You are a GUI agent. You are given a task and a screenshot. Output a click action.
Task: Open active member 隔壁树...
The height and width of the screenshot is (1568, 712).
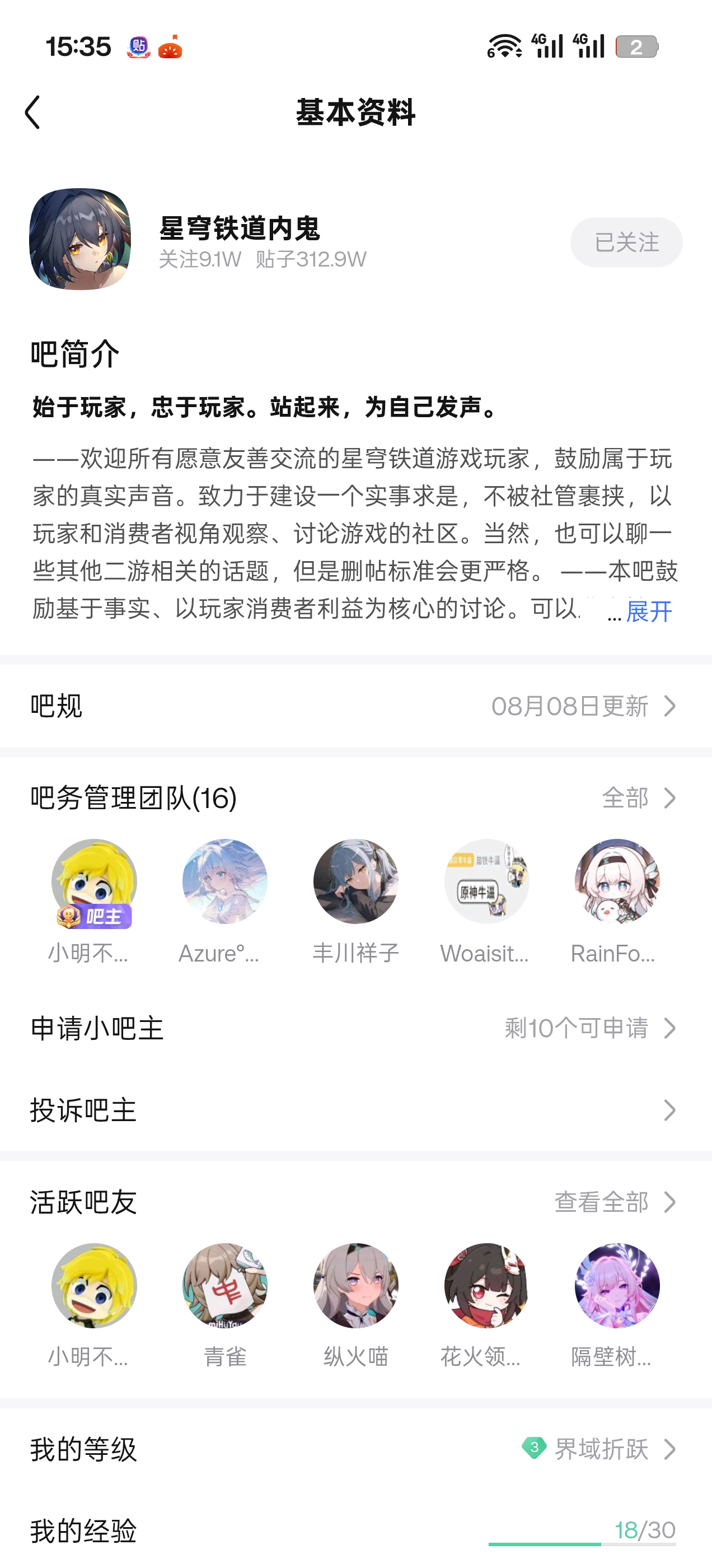pyautogui.click(x=617, y=1286)
